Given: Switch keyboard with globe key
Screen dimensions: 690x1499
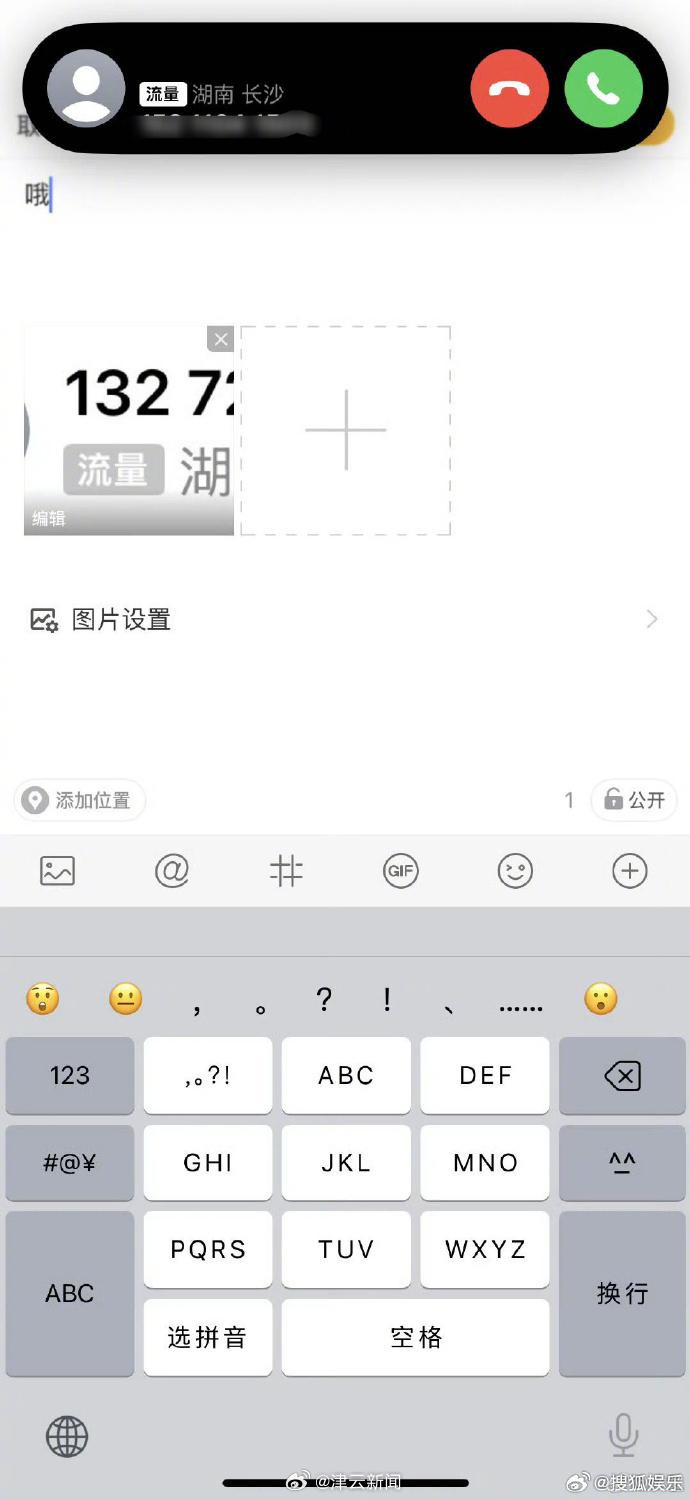Looking at the screenshot, I should click(67, 1437).
